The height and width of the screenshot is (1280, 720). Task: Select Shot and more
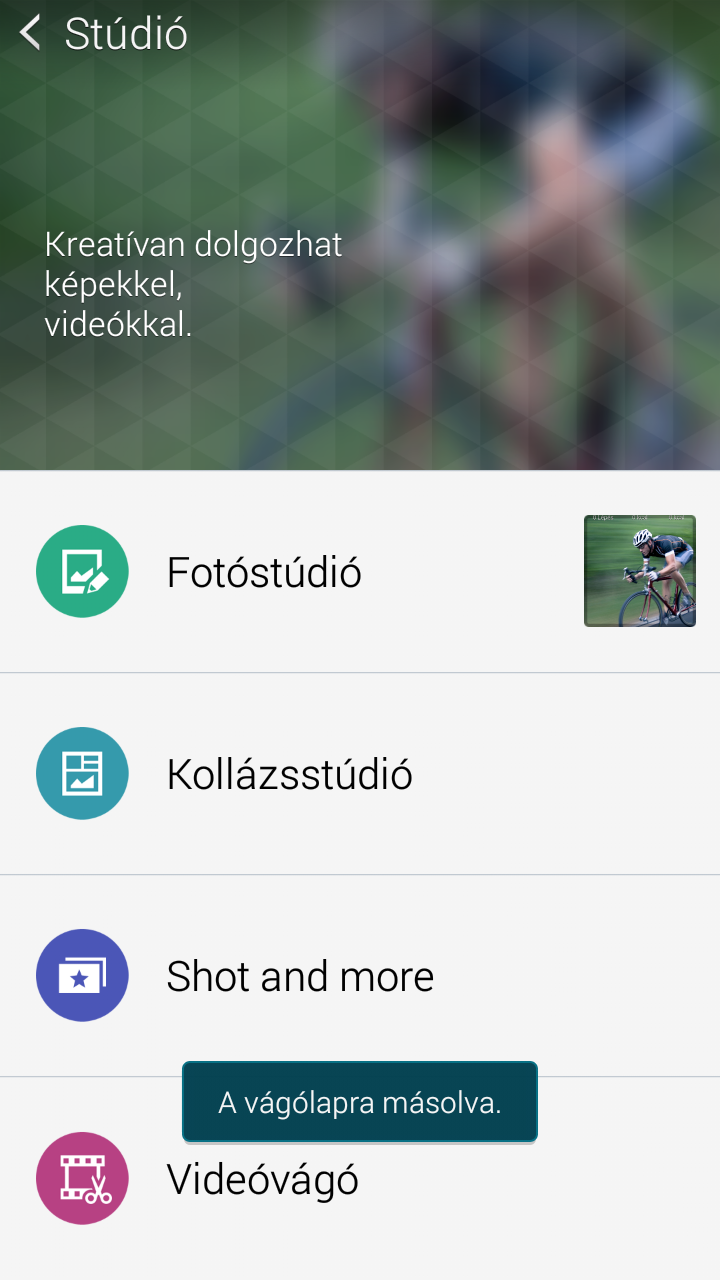[299, 976]
